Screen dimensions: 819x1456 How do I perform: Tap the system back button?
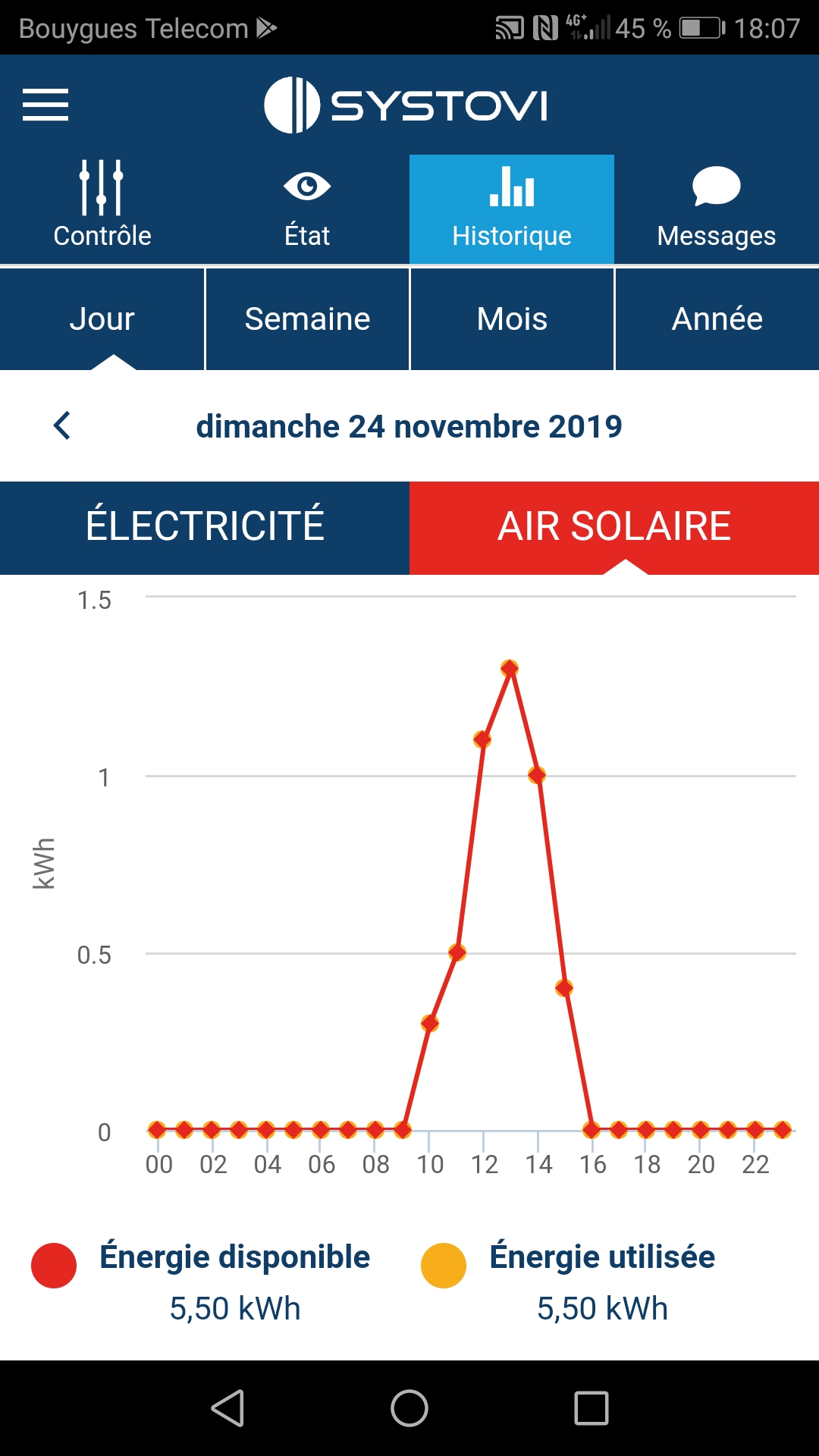pos(227,1408)
